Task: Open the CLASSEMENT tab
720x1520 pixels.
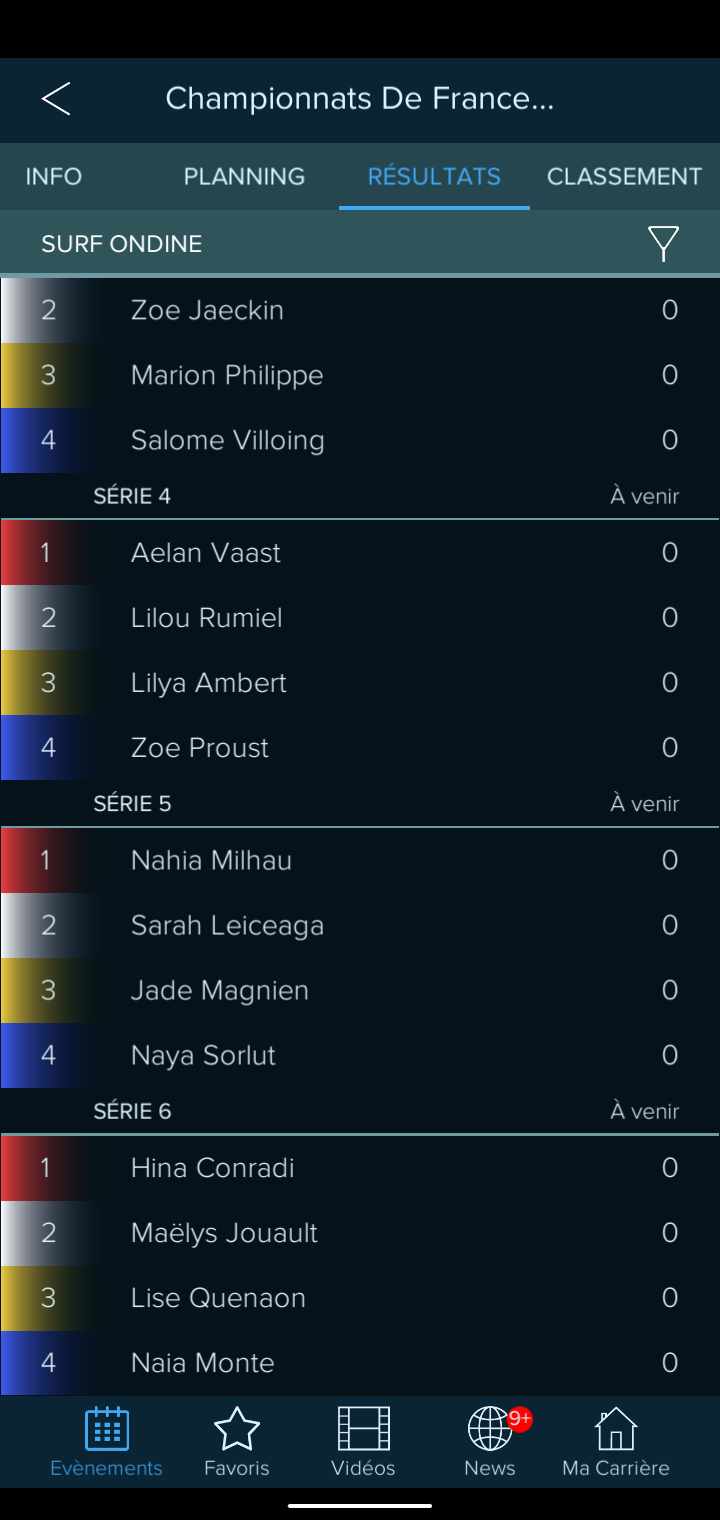Action: pyautogui.click(x=624, y=177)
